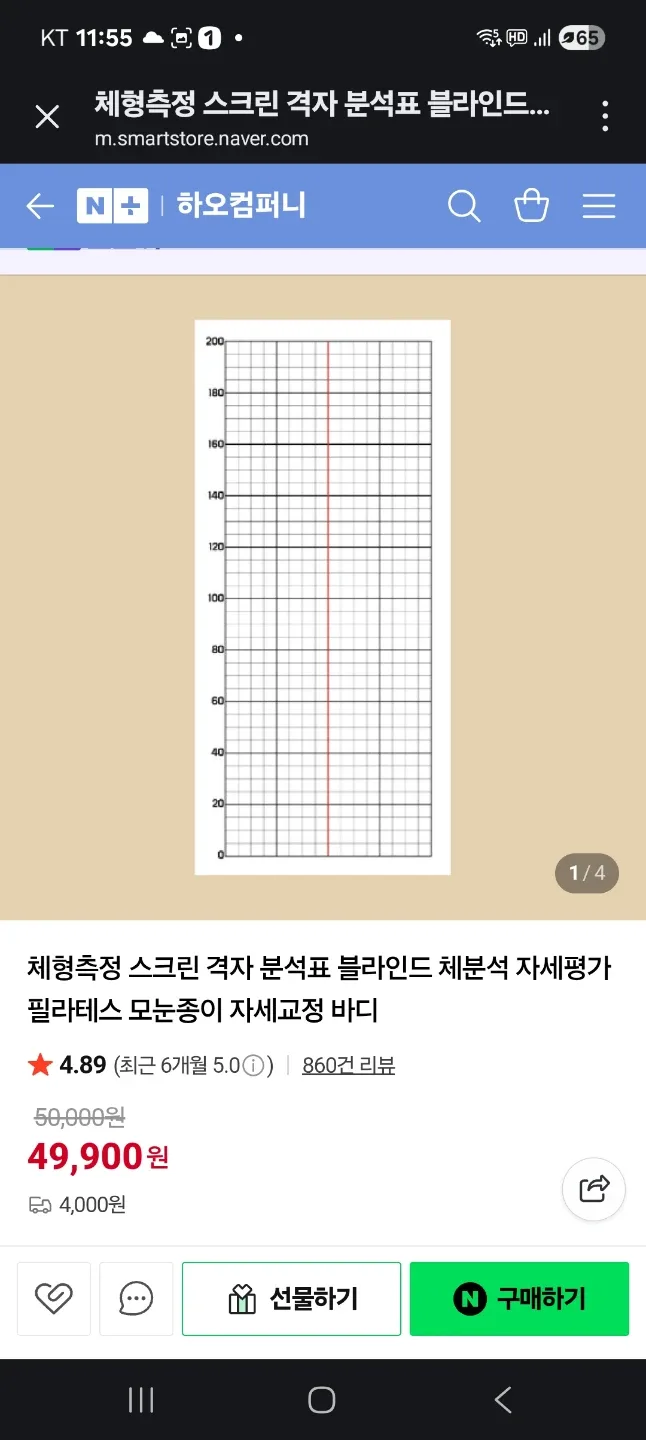Open the hamburger menu

599,207
